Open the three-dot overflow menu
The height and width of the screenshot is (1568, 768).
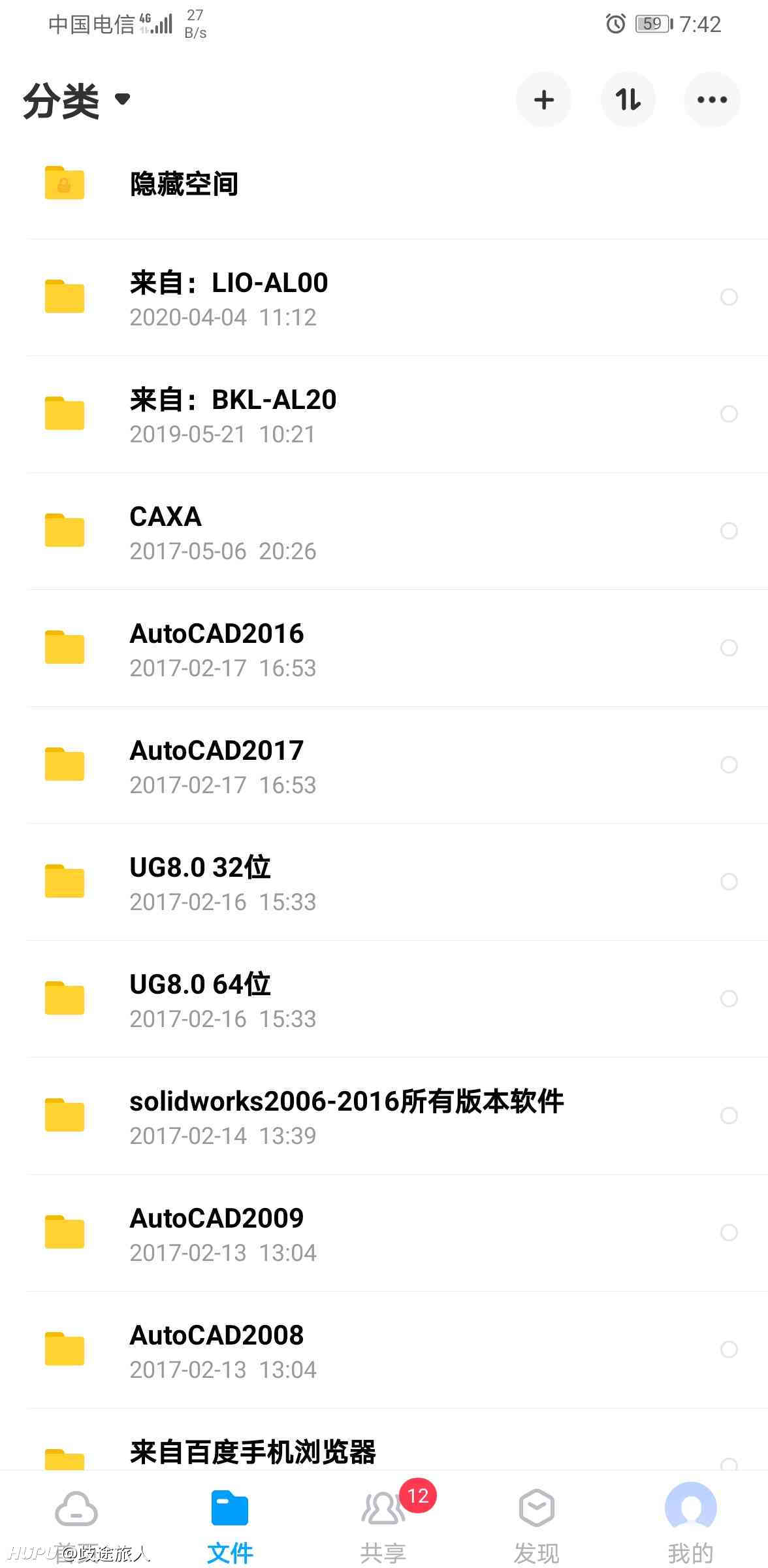712,100
